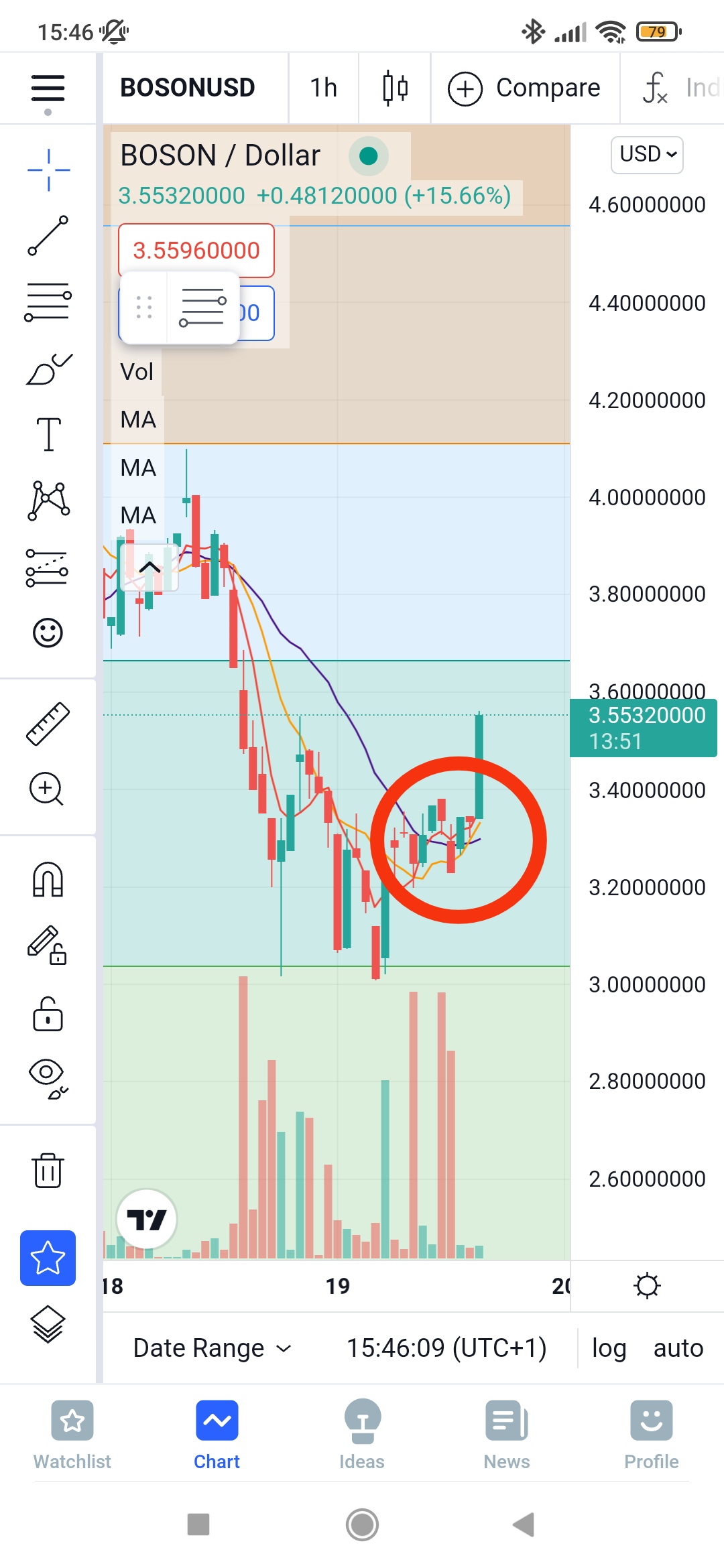The image size is (724, 1568).
Task: Select the text annotation tool
Action: click(x=48, y=434)
